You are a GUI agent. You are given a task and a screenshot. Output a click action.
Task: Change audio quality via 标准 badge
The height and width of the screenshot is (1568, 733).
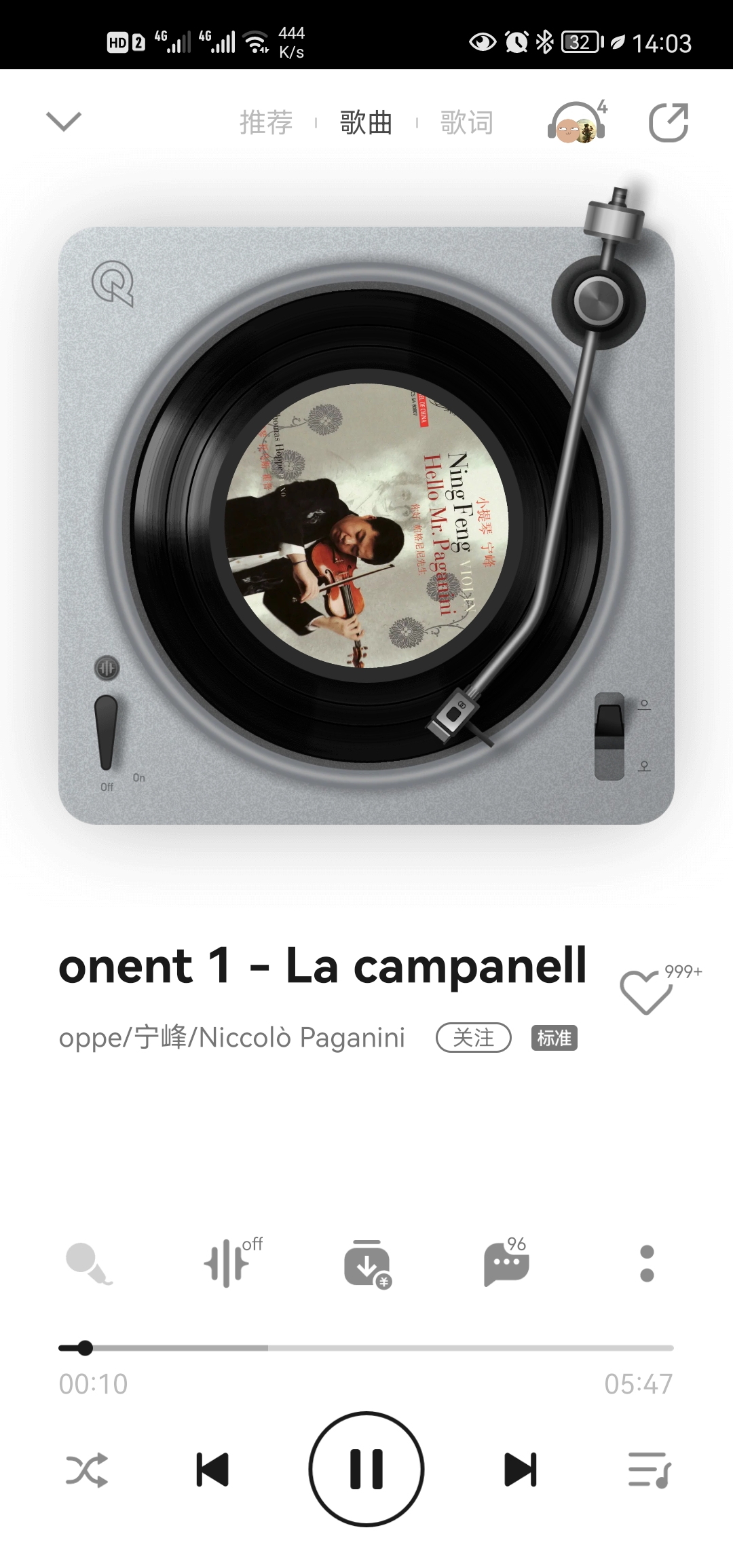tap(554, 1038)
